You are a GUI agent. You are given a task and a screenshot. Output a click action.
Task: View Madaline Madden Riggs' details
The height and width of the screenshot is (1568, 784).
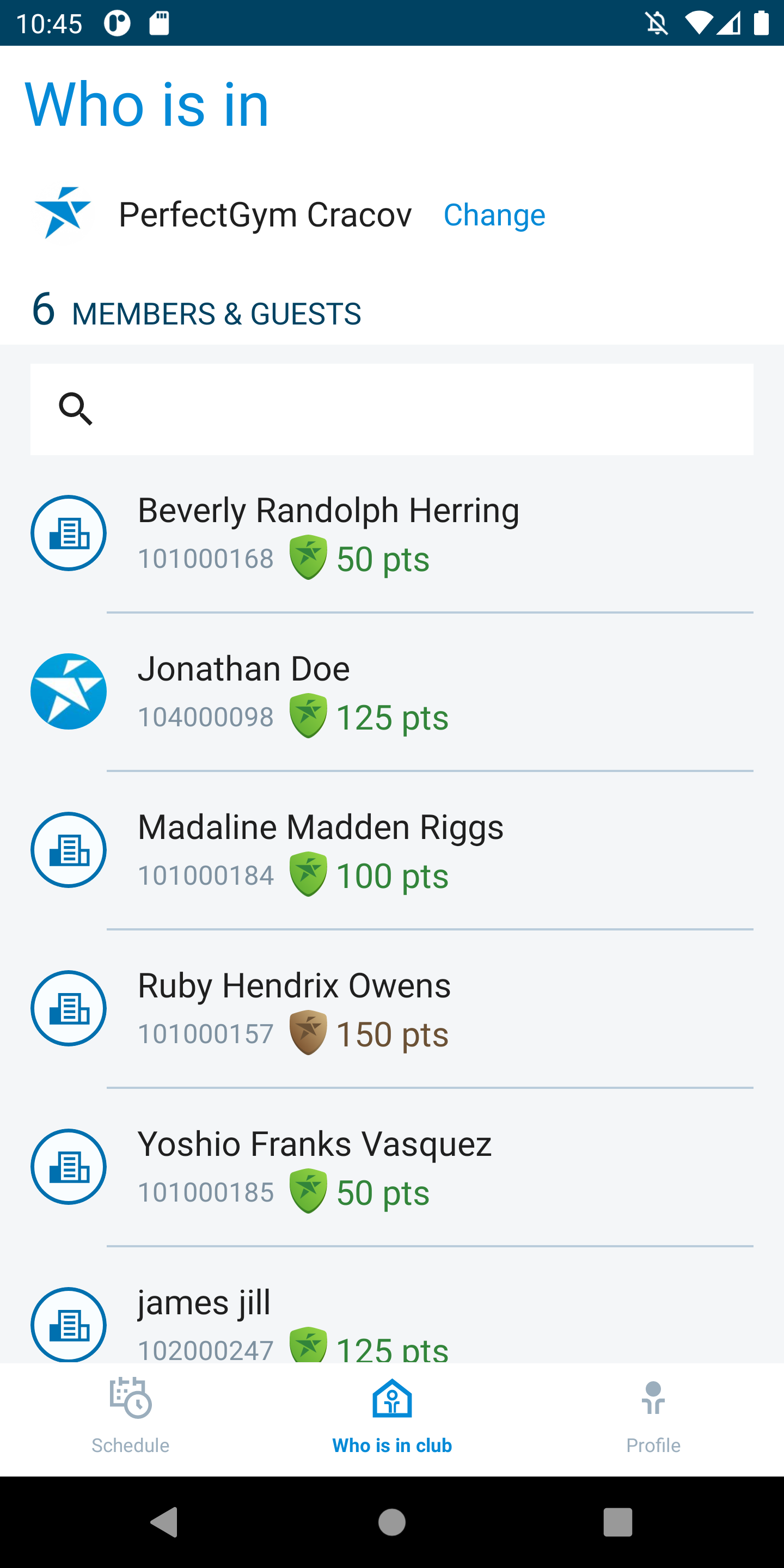tap(321, 850)
